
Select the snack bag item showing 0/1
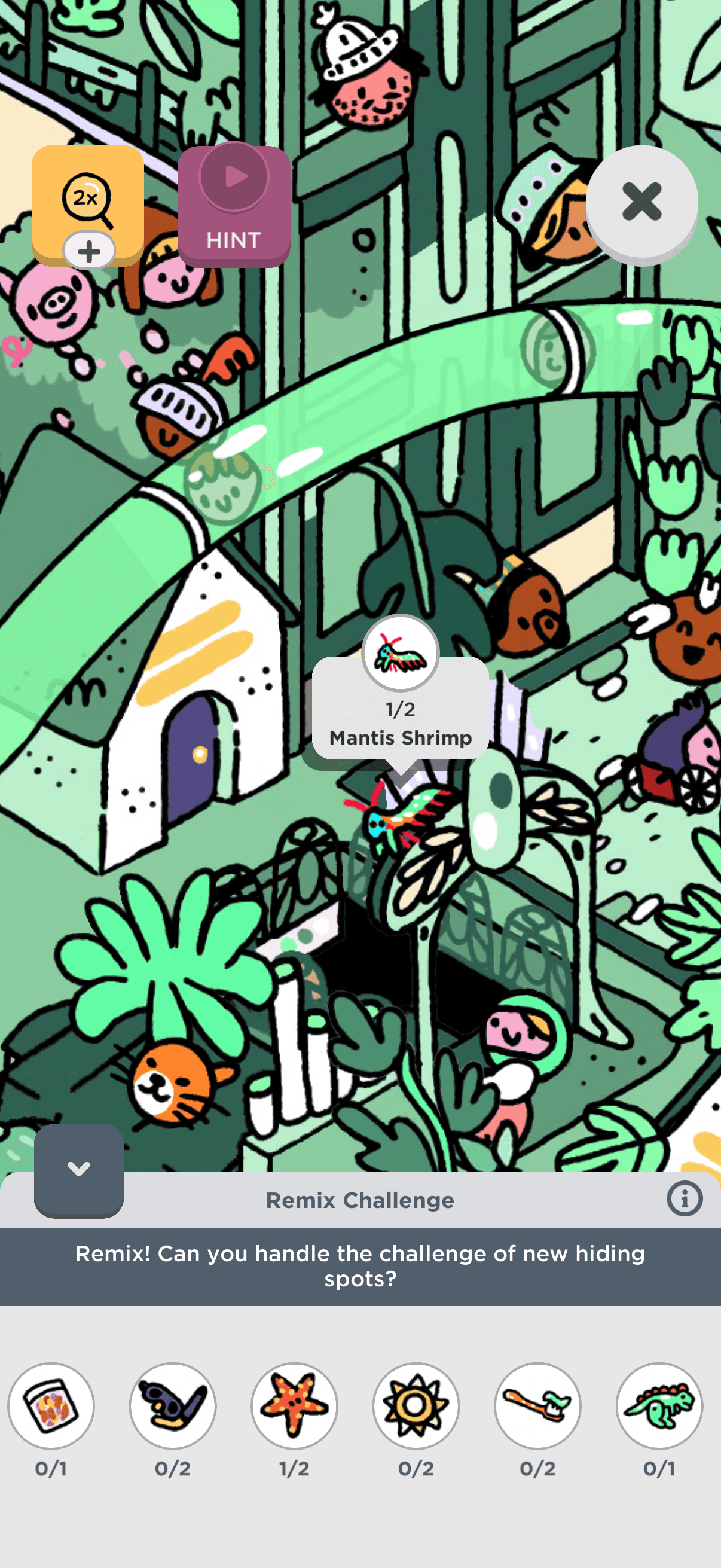pyautogui.click(x=51, y=1406)
